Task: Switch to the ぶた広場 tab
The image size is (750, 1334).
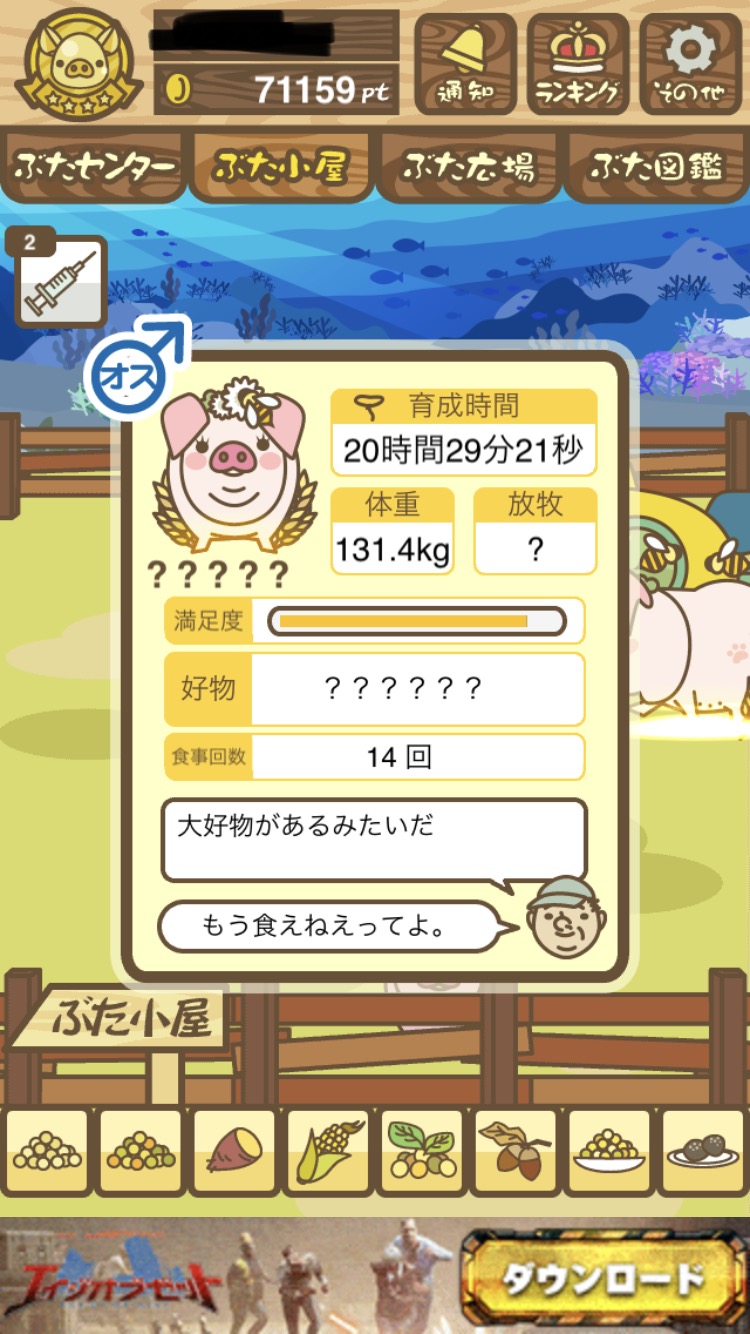Action: tap(468, 167)
